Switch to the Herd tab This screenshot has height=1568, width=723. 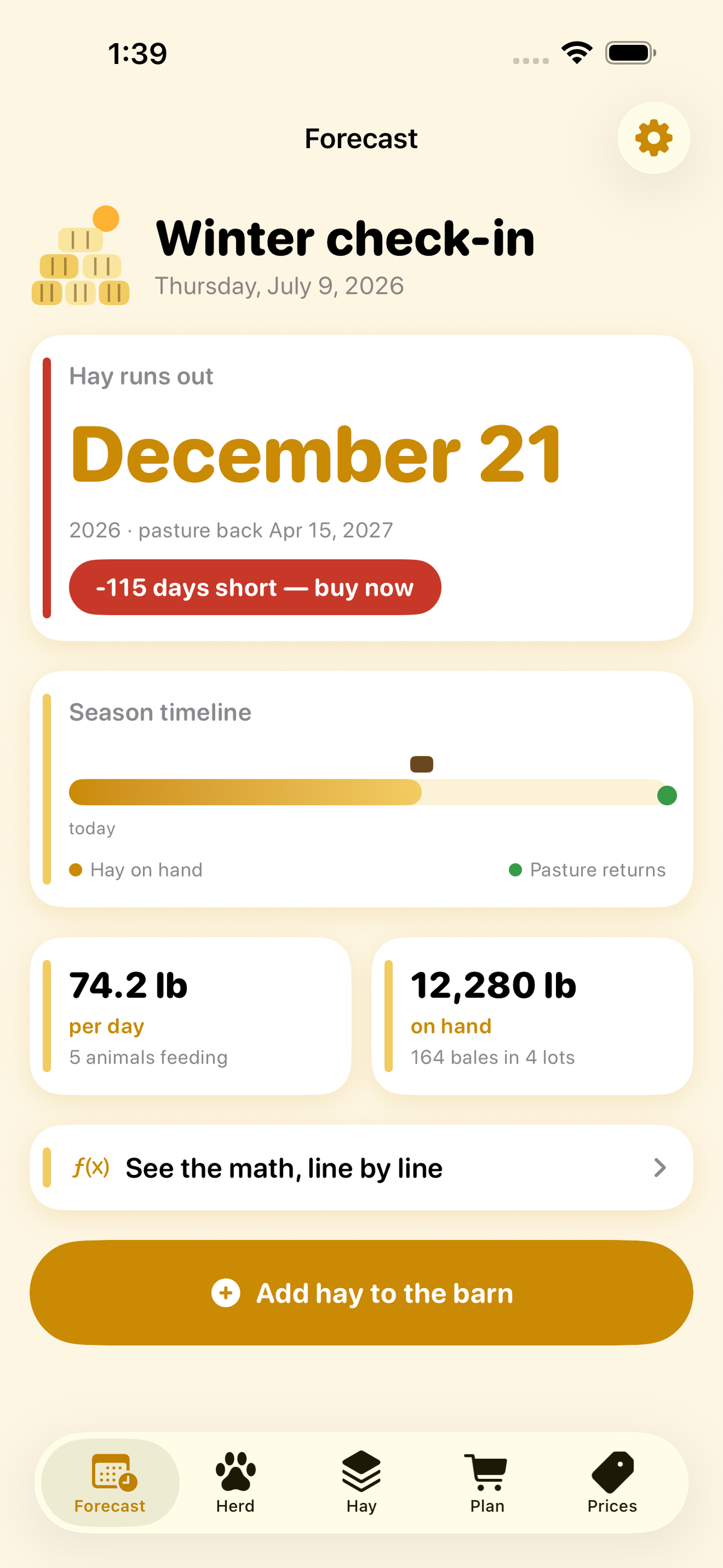click(x=235, y=1483)
